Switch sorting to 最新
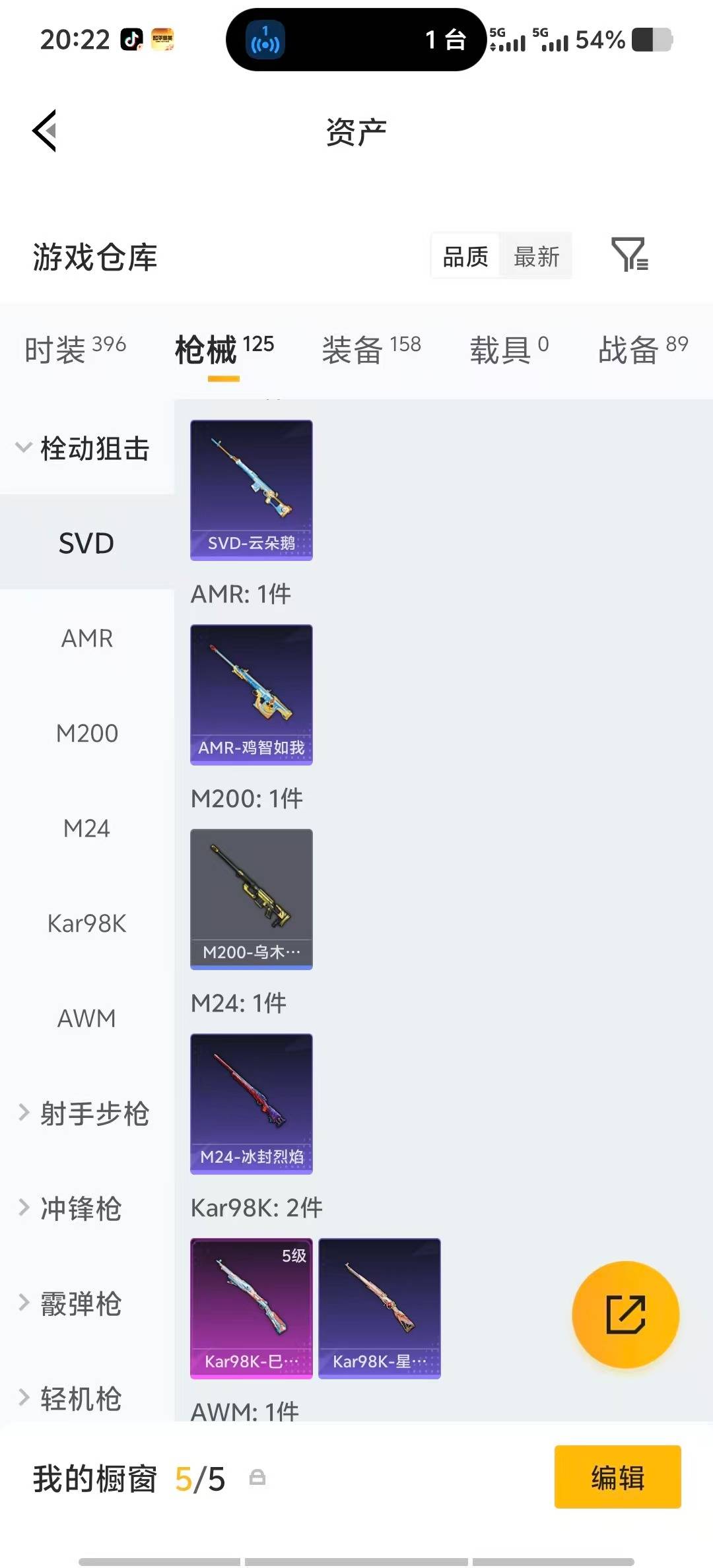713x1568 pixels. [x=537, y=256]
